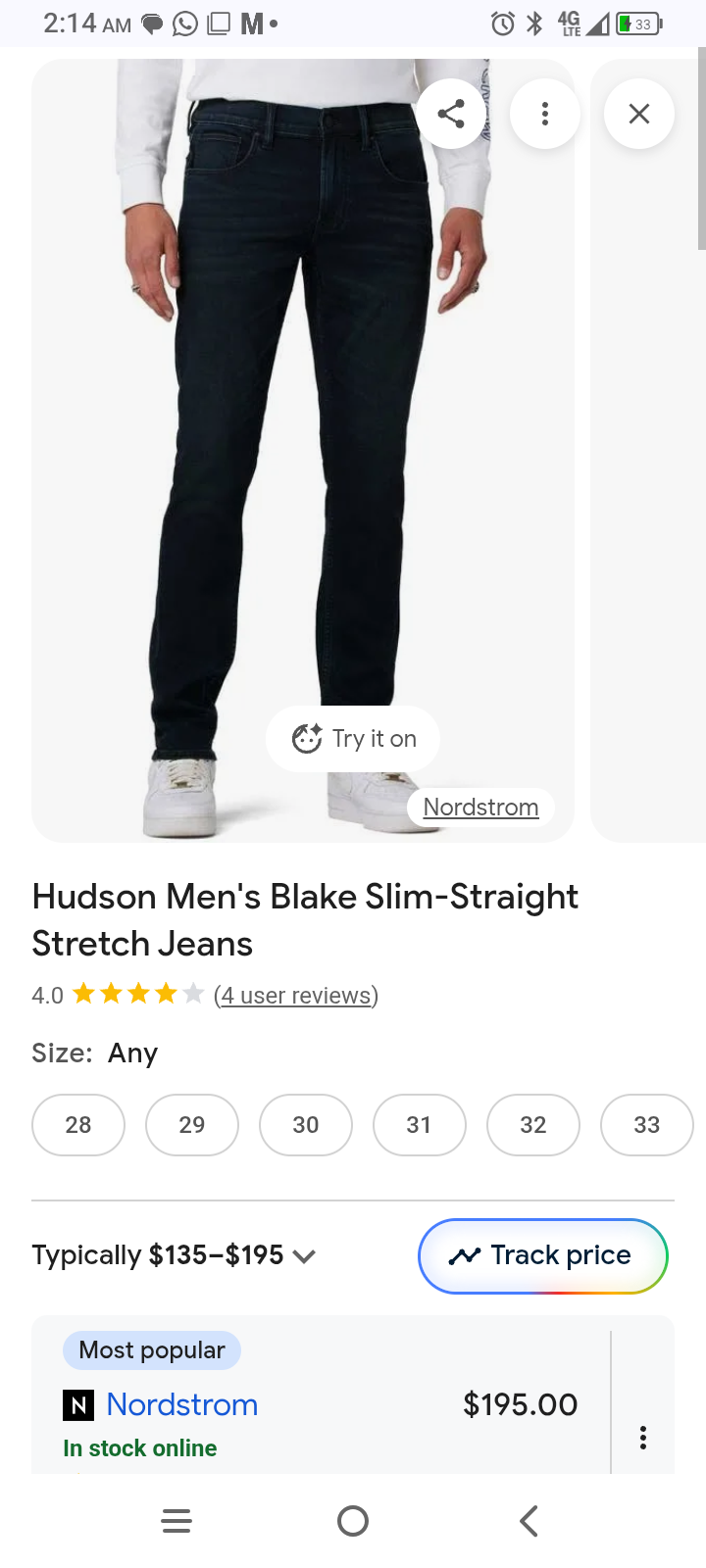Tap the Track price button

543,1255
